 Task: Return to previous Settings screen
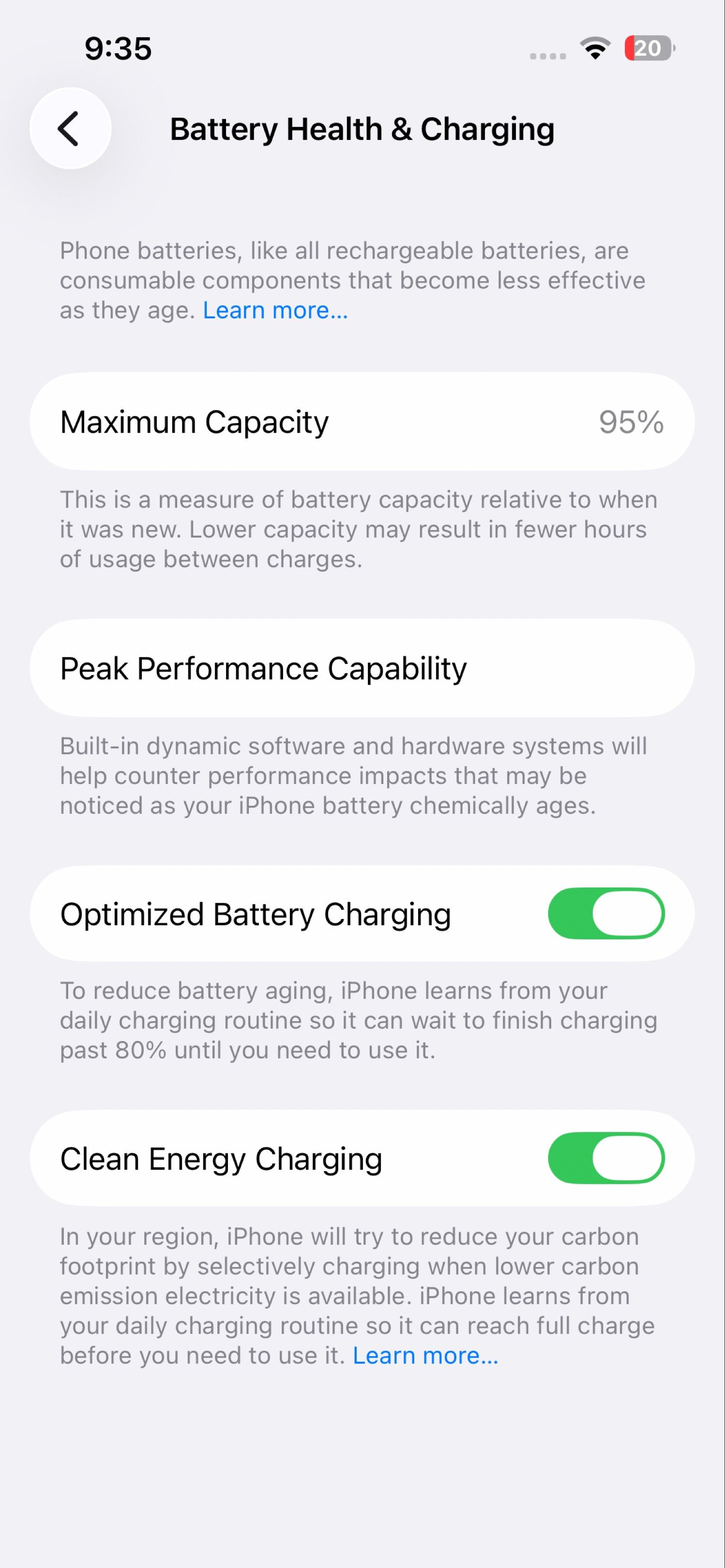[x=69, y=128]
